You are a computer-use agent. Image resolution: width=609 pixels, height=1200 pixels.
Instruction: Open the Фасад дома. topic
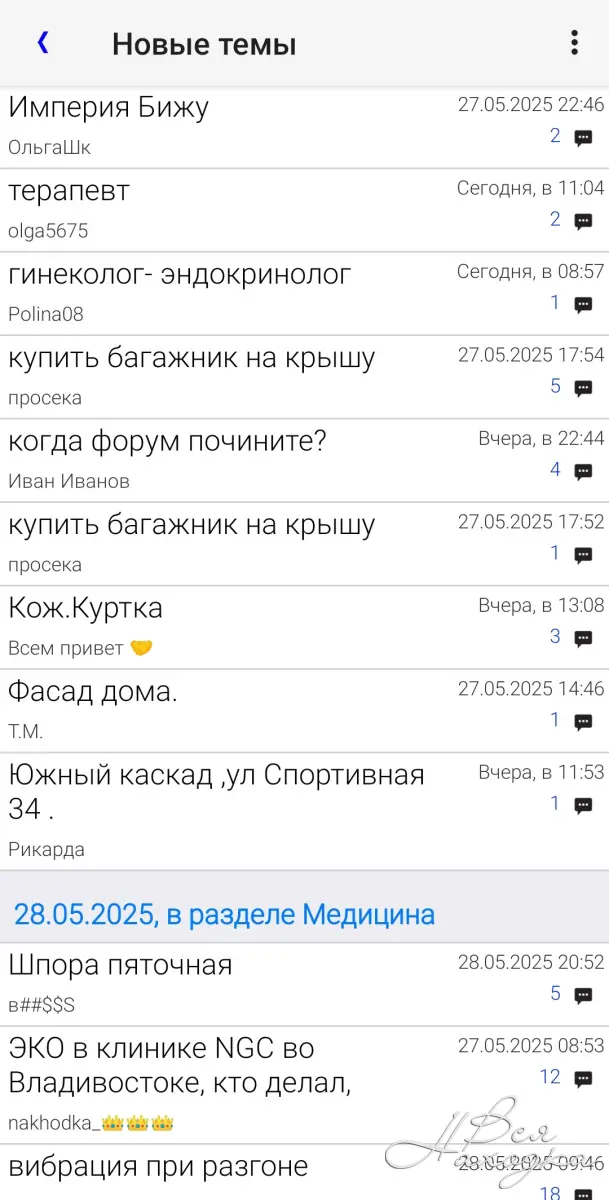304,711
